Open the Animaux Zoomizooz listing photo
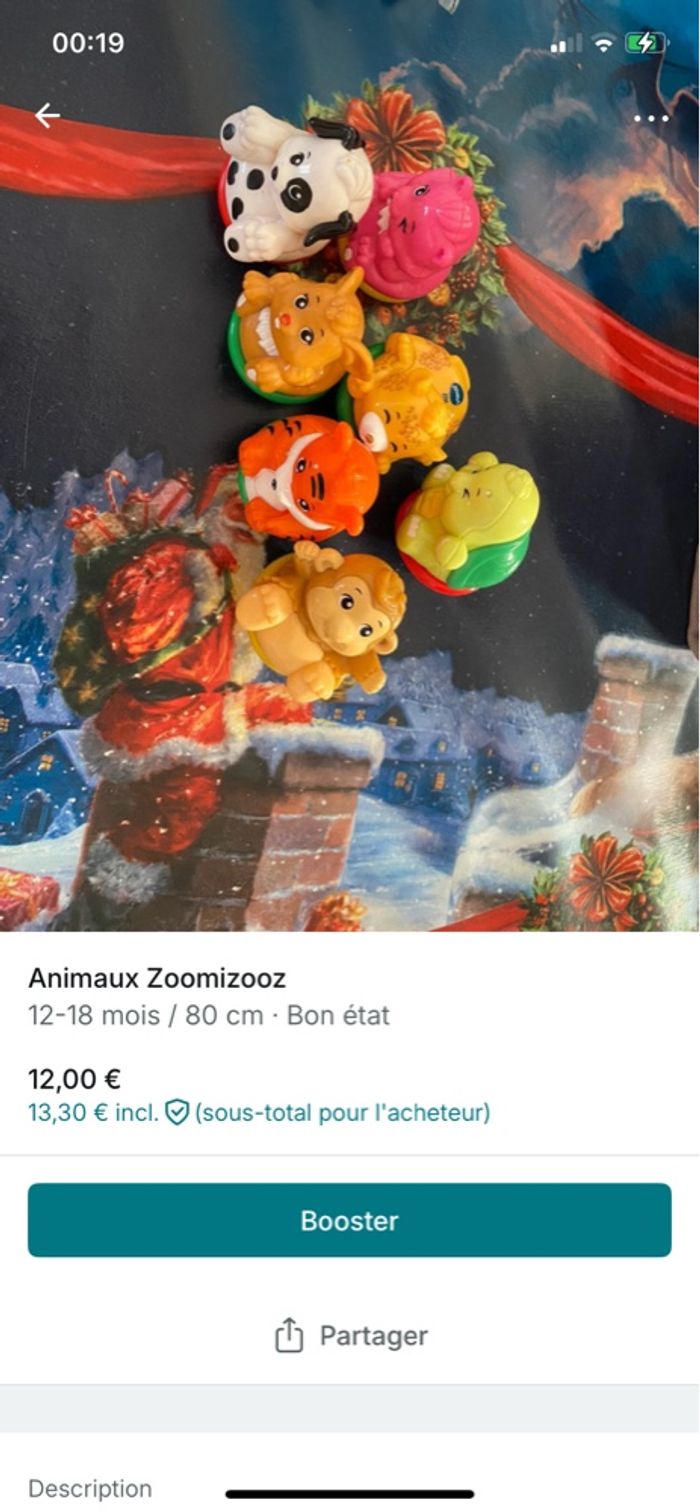 pyautogui.click(x=350, y=500)
